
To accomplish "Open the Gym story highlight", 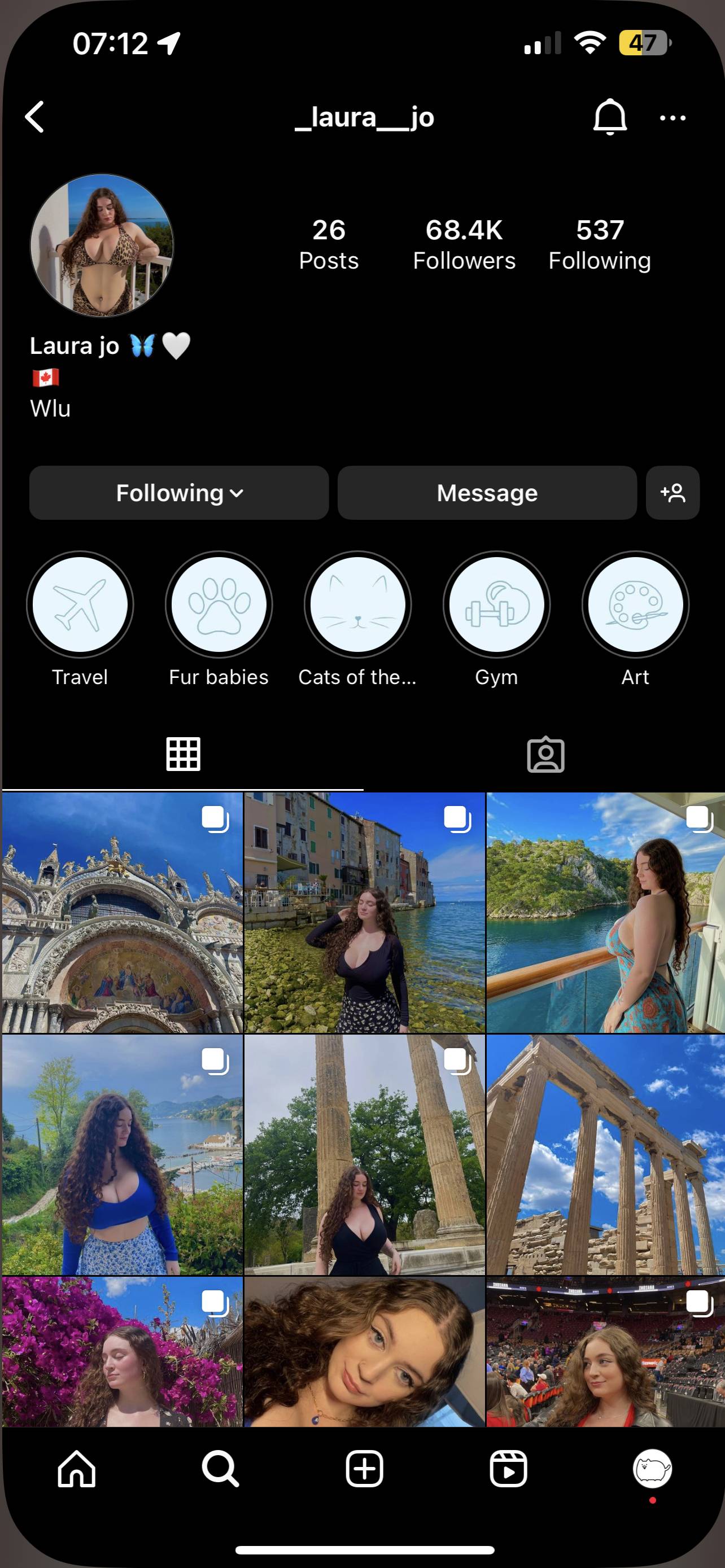I will point(496,605).
